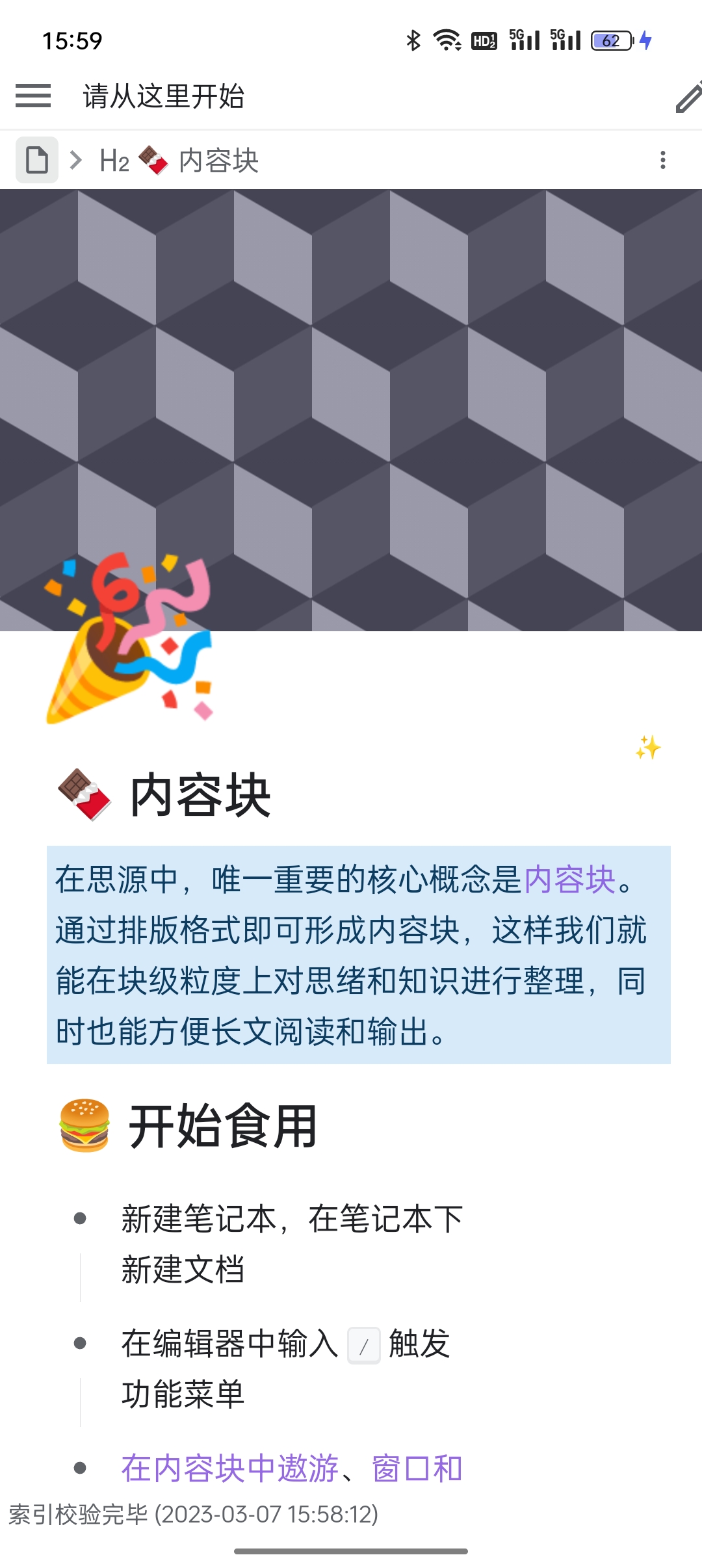Open the navigation drawer with hamburger icon
The image size is (702, 1568).
33,96
